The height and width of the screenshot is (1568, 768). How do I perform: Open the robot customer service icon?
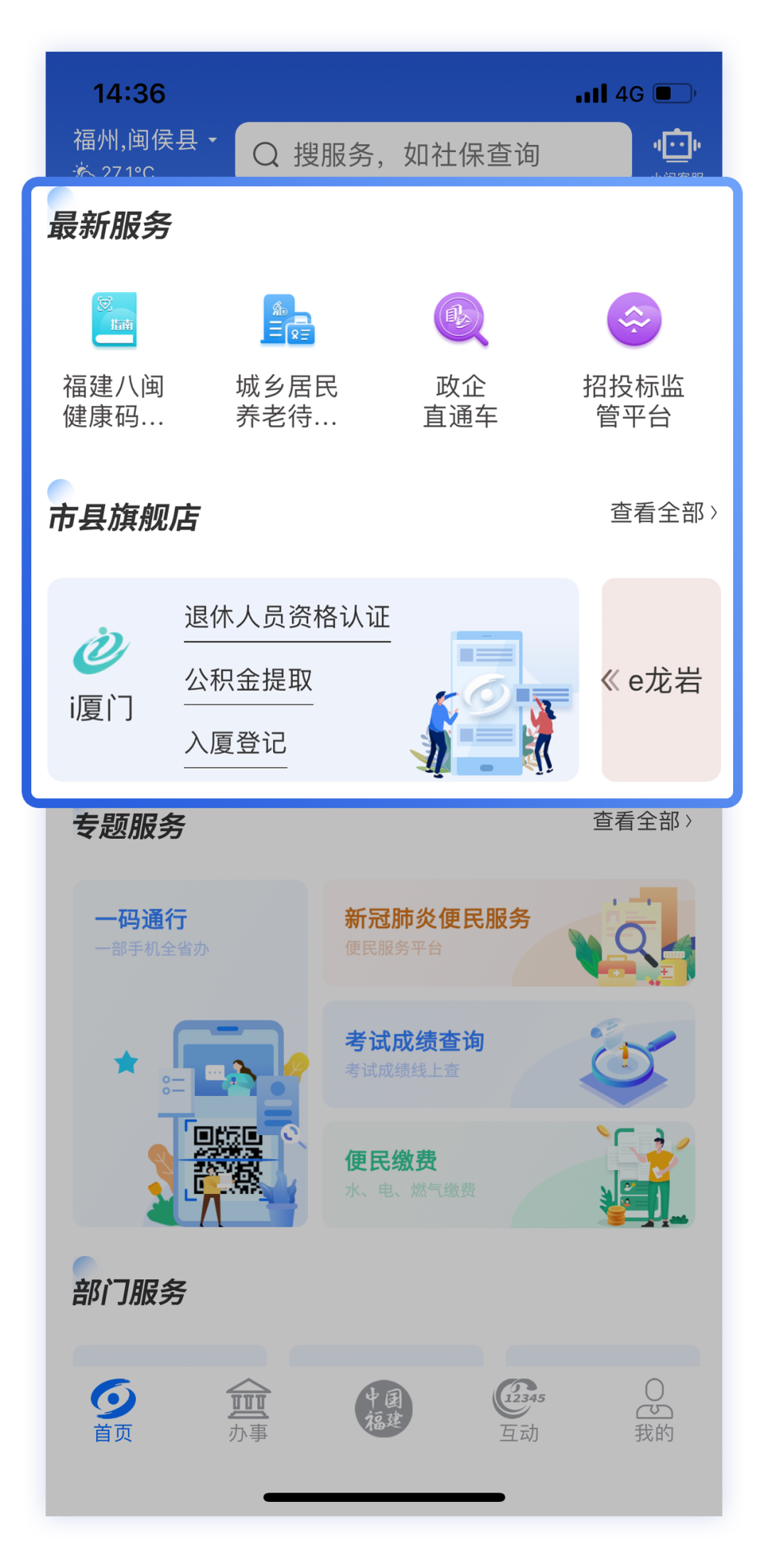[676, 146]
